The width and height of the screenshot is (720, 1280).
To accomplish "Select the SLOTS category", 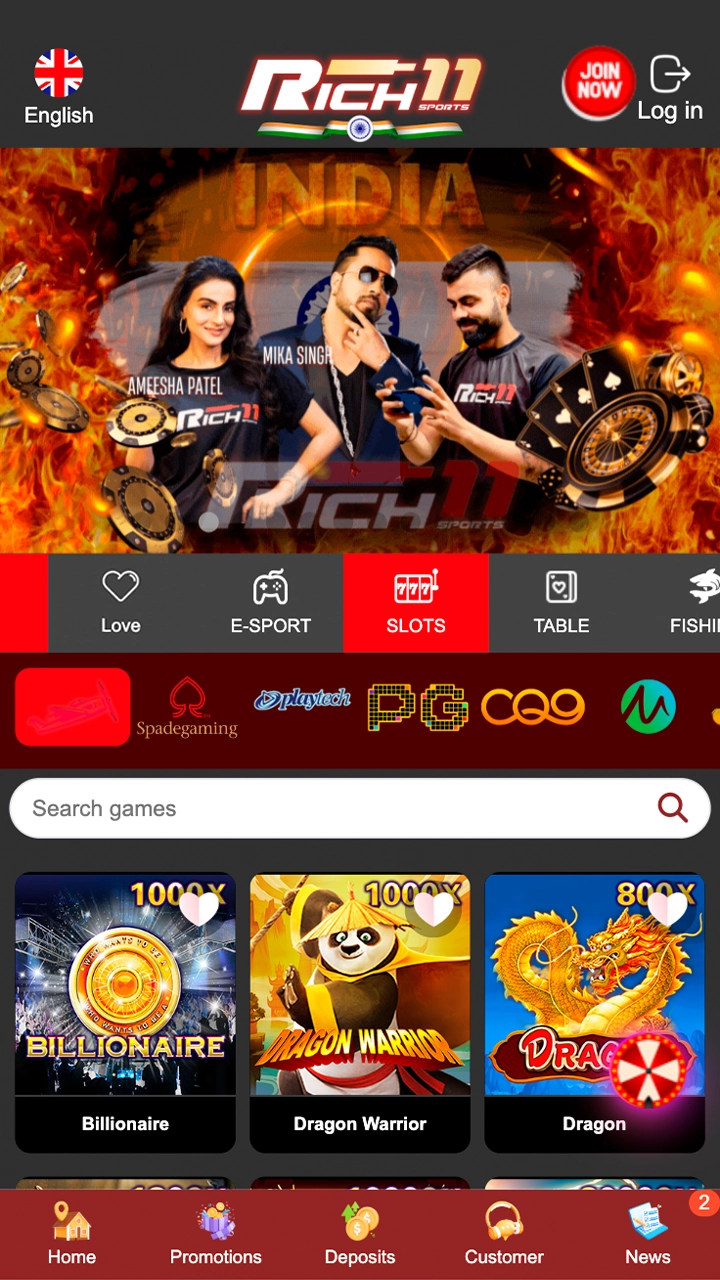I will [416, 602].
